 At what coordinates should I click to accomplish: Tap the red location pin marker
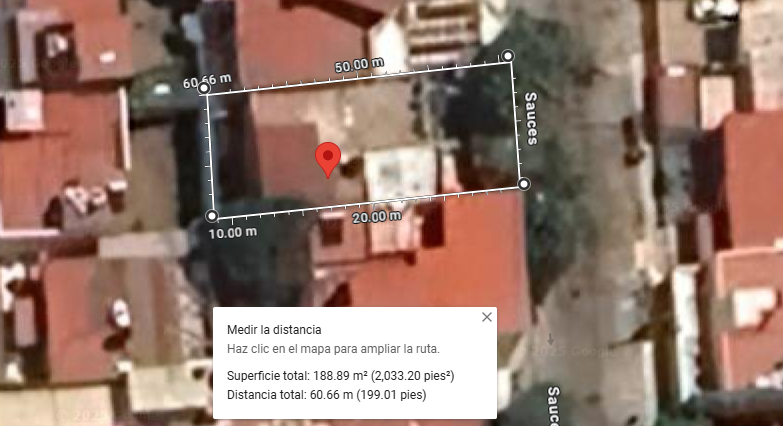(328, 158)
